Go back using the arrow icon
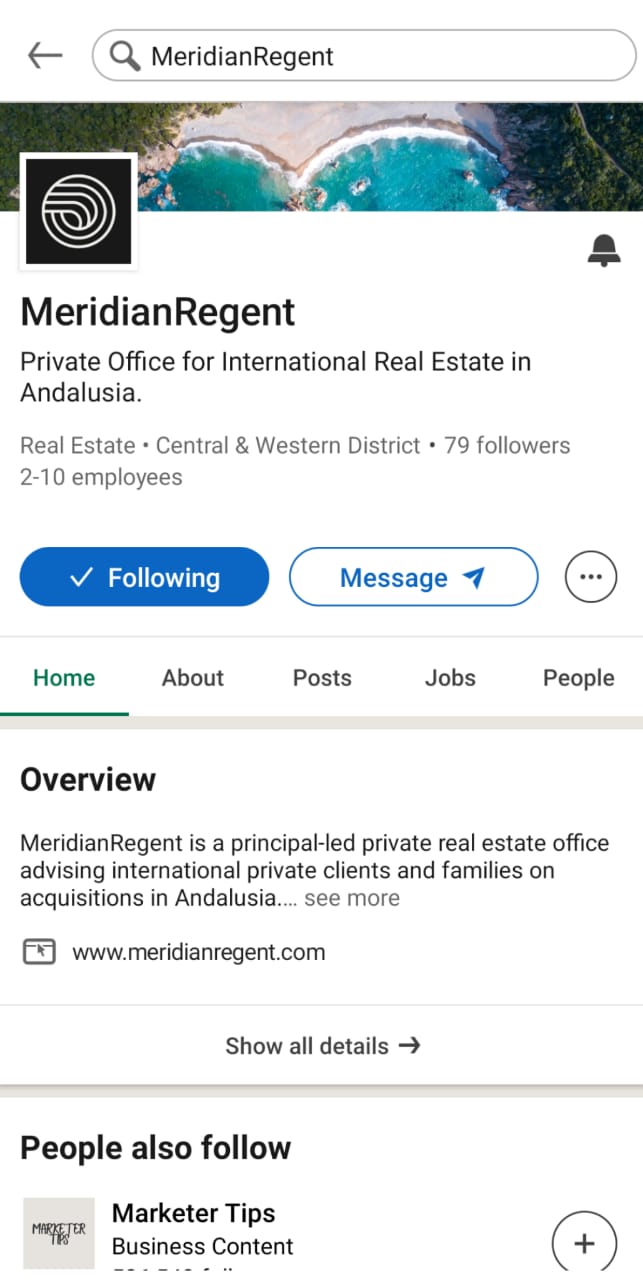Screen dimensions: 643x1280 click(x=45, y=56)
